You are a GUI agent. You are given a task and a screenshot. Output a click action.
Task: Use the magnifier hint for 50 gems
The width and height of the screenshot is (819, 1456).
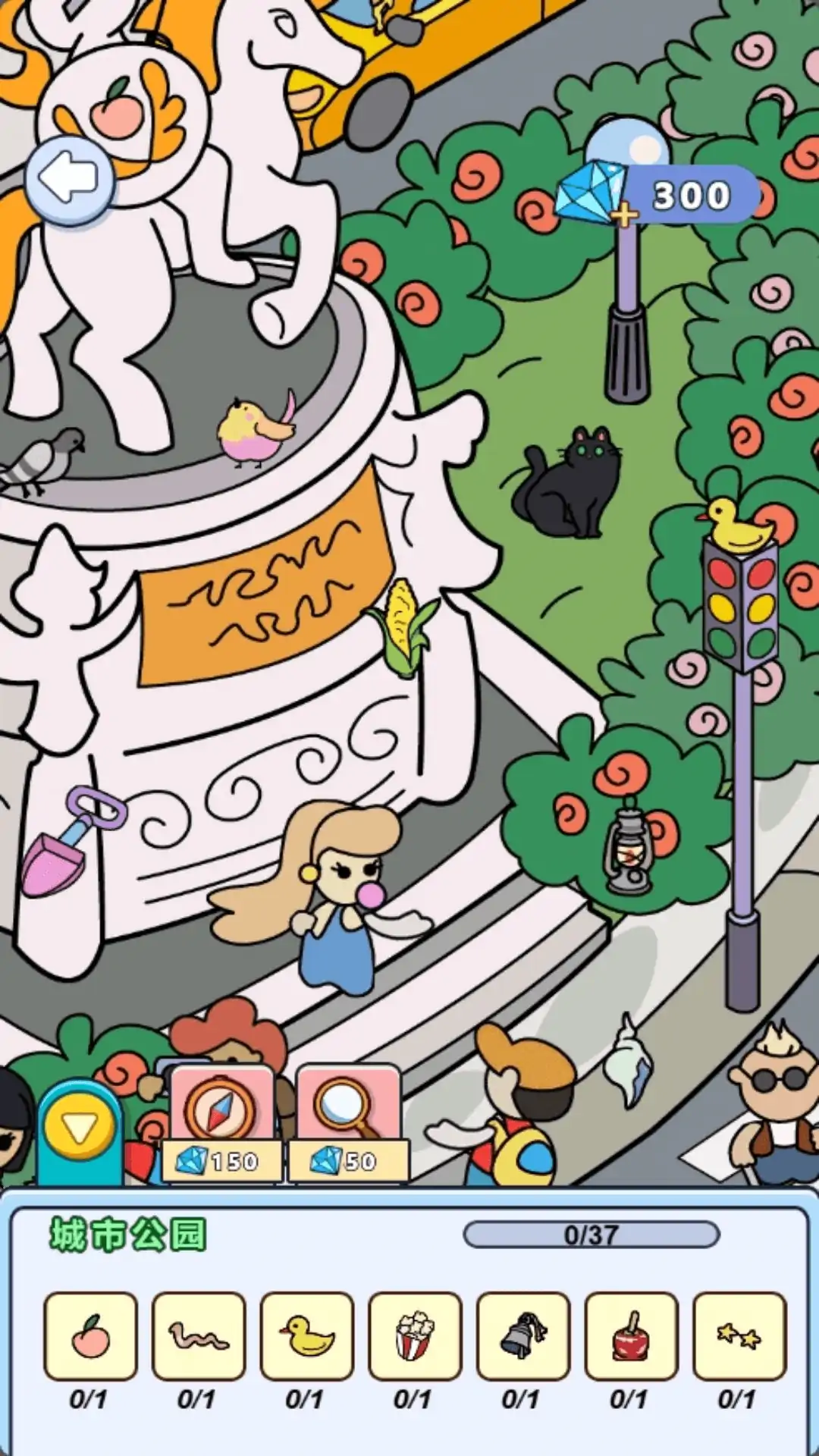click(x=348, y=1123)
